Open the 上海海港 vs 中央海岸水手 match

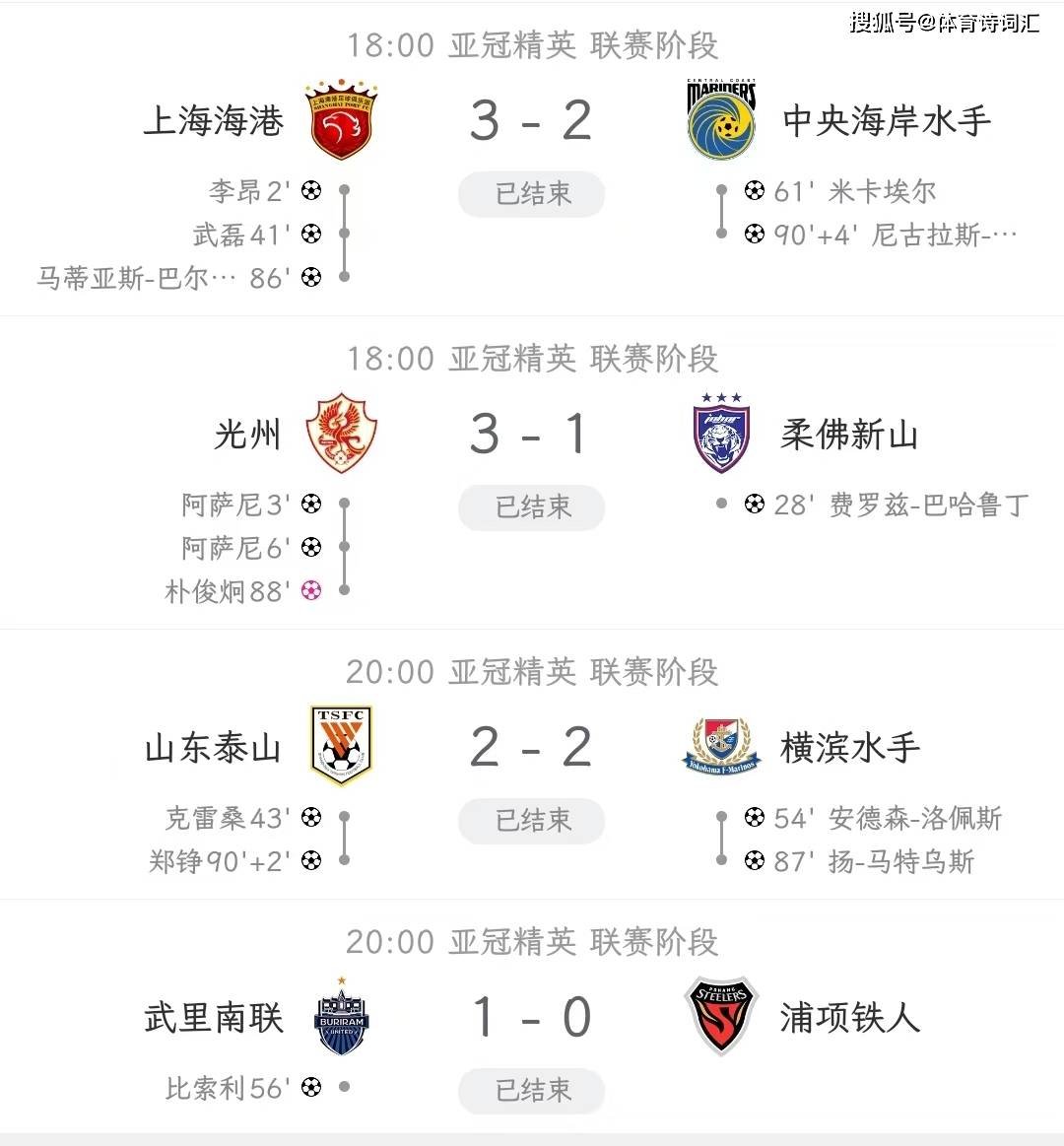pyautogui.click(x=531, y=121)
